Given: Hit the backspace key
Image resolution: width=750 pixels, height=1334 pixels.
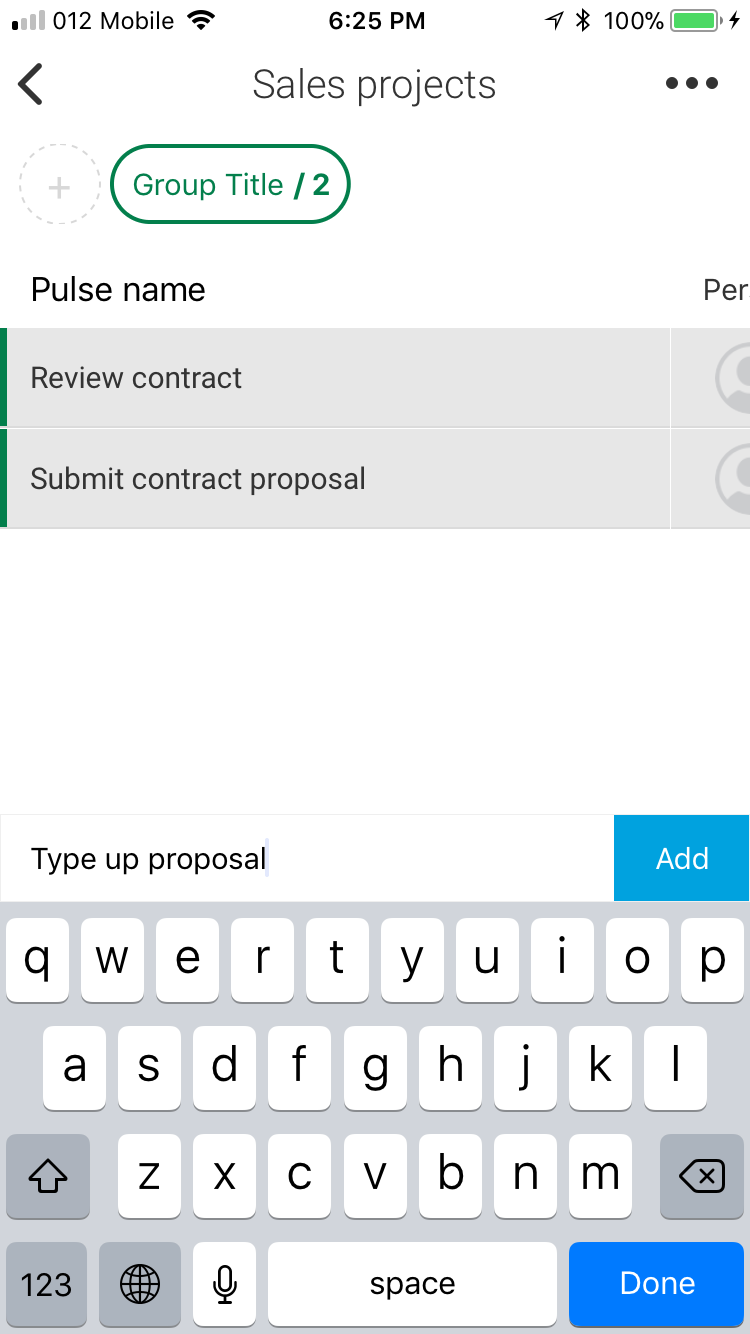Looking at the screenshot, I should coord(702,1177).
